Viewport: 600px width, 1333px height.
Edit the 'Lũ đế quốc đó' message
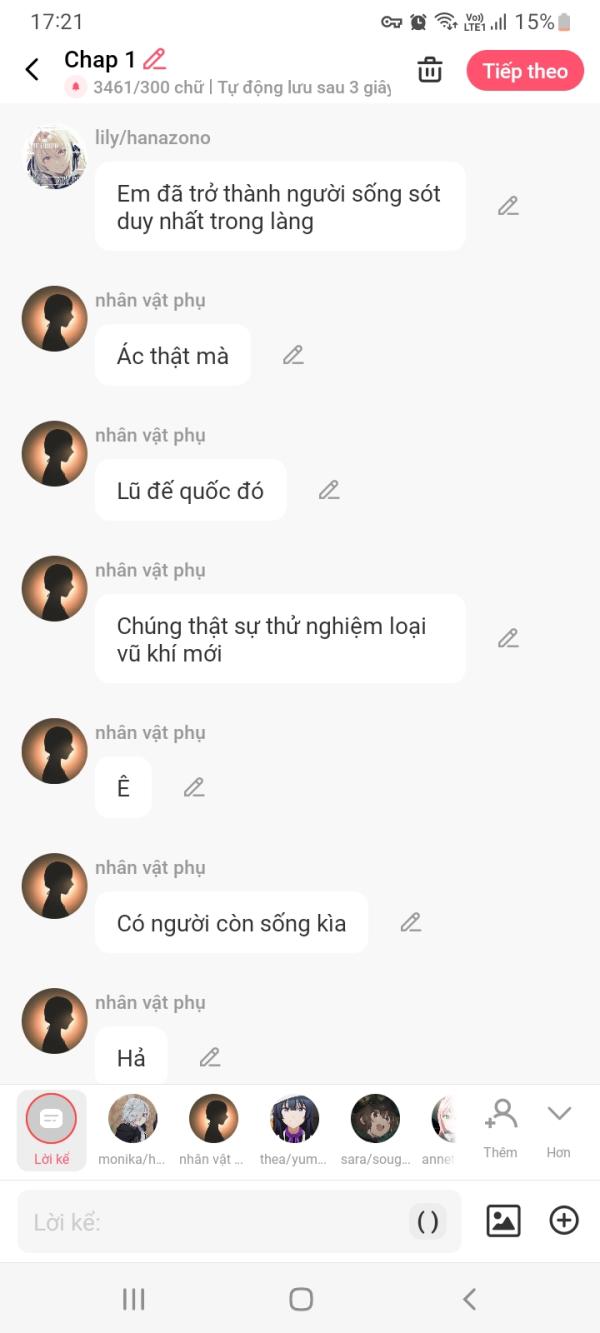click(329, 490)
